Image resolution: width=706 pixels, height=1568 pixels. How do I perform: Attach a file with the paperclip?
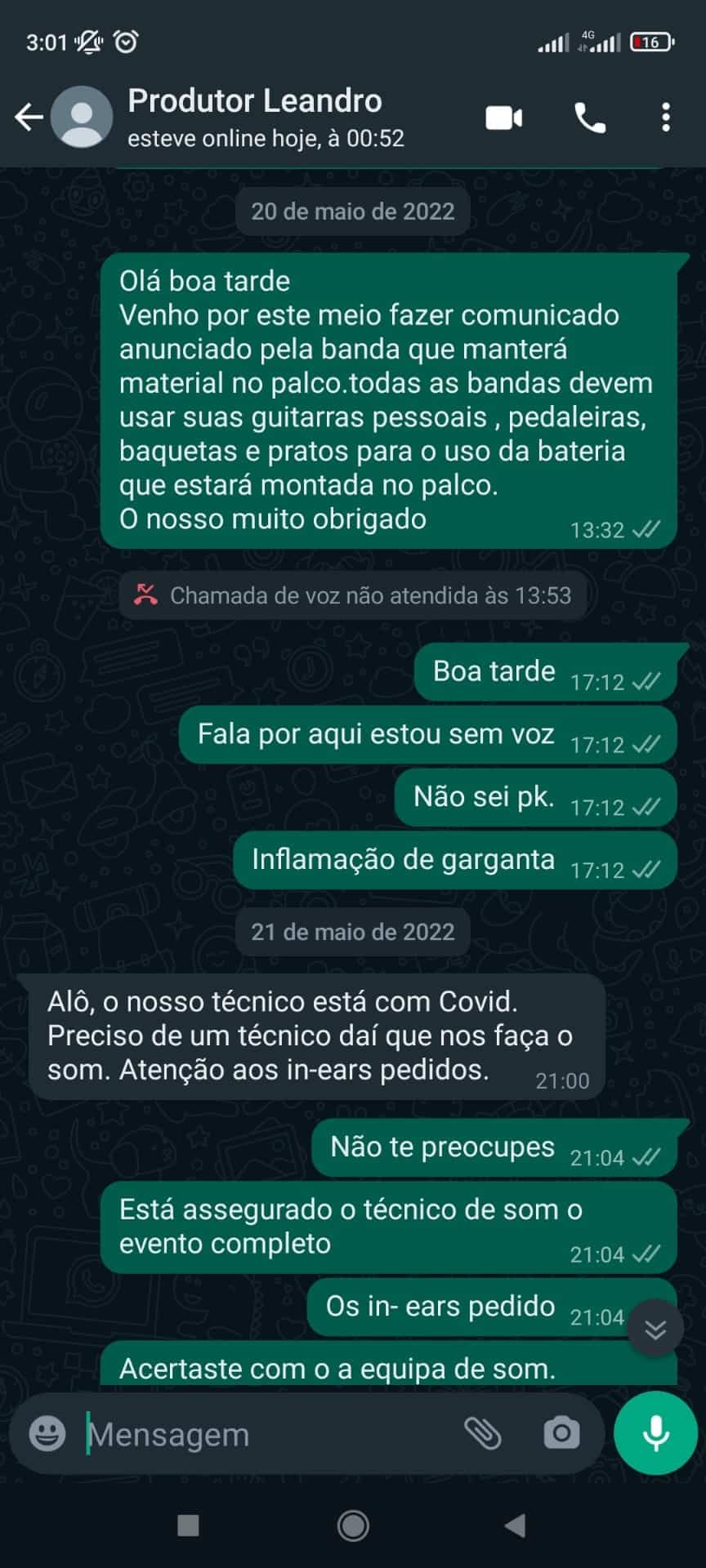[482, 1432]
